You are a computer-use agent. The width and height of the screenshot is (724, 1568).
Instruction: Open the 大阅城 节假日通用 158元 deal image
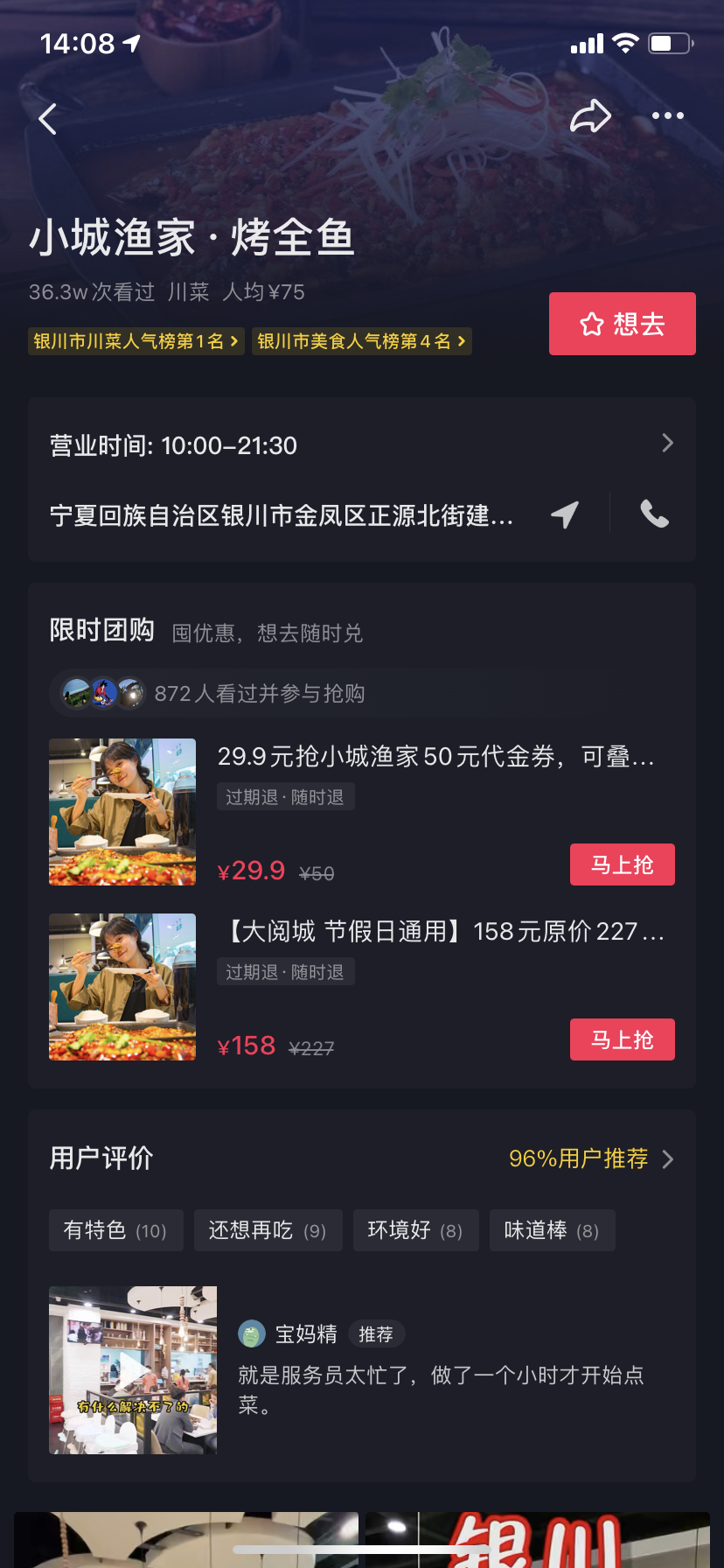pyautogui.click(x=122, y=987)
